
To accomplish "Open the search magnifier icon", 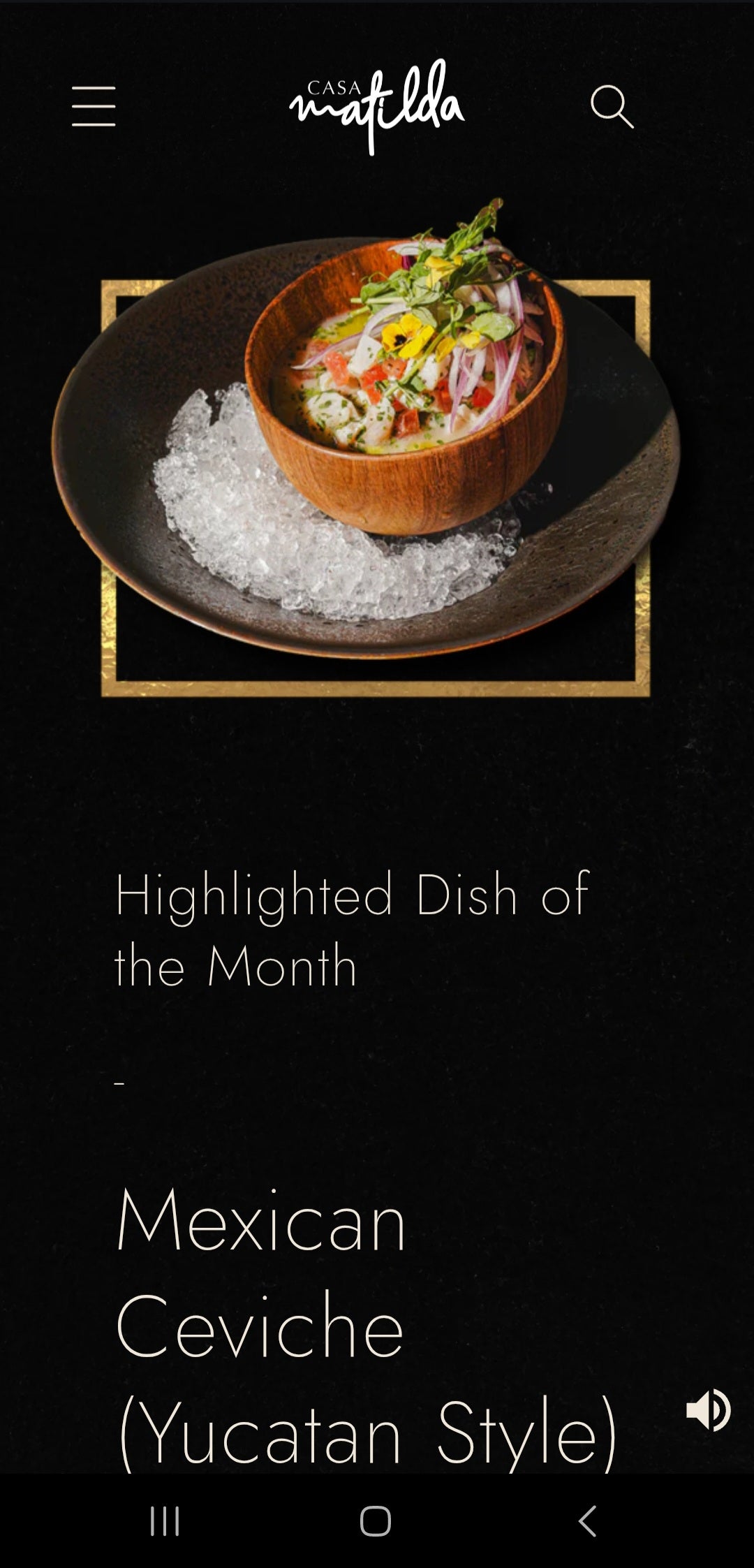I will point(612,107).
